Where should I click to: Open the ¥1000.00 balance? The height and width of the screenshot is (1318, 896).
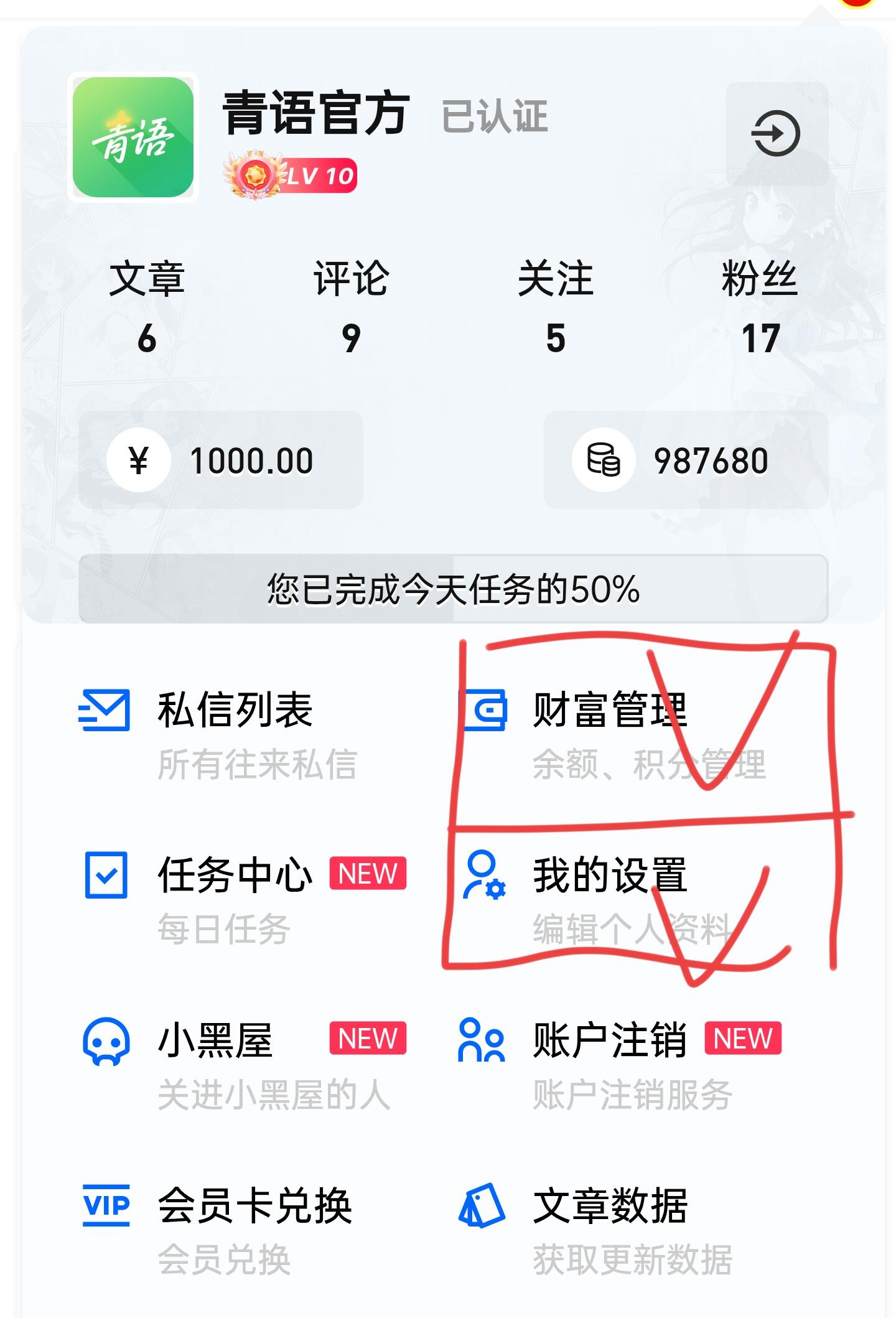(221, 460)
